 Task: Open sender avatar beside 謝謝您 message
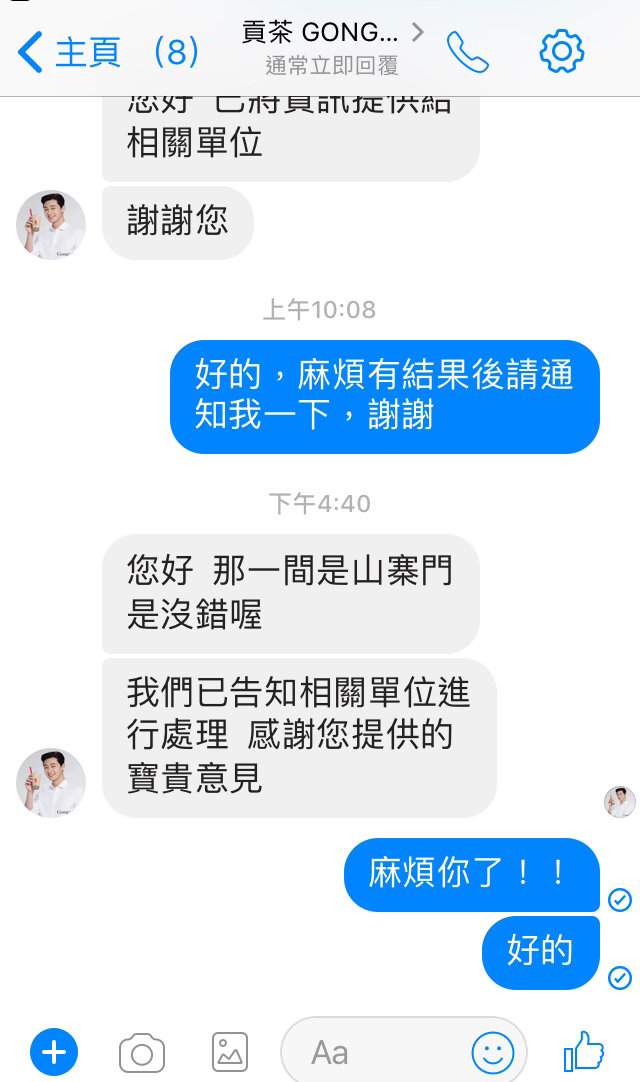tap(51, 224)
